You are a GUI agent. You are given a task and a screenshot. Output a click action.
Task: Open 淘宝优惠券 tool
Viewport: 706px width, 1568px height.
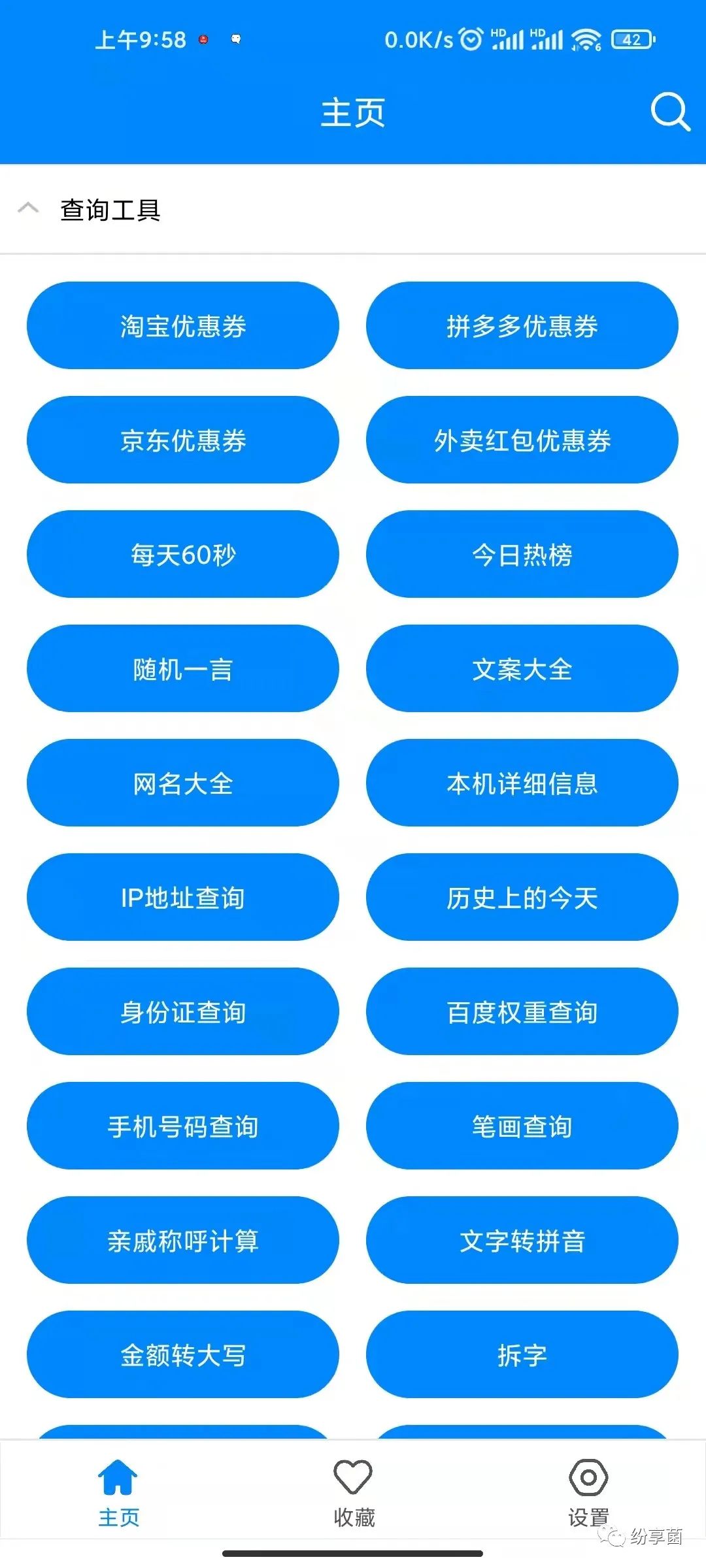point(183,325)
